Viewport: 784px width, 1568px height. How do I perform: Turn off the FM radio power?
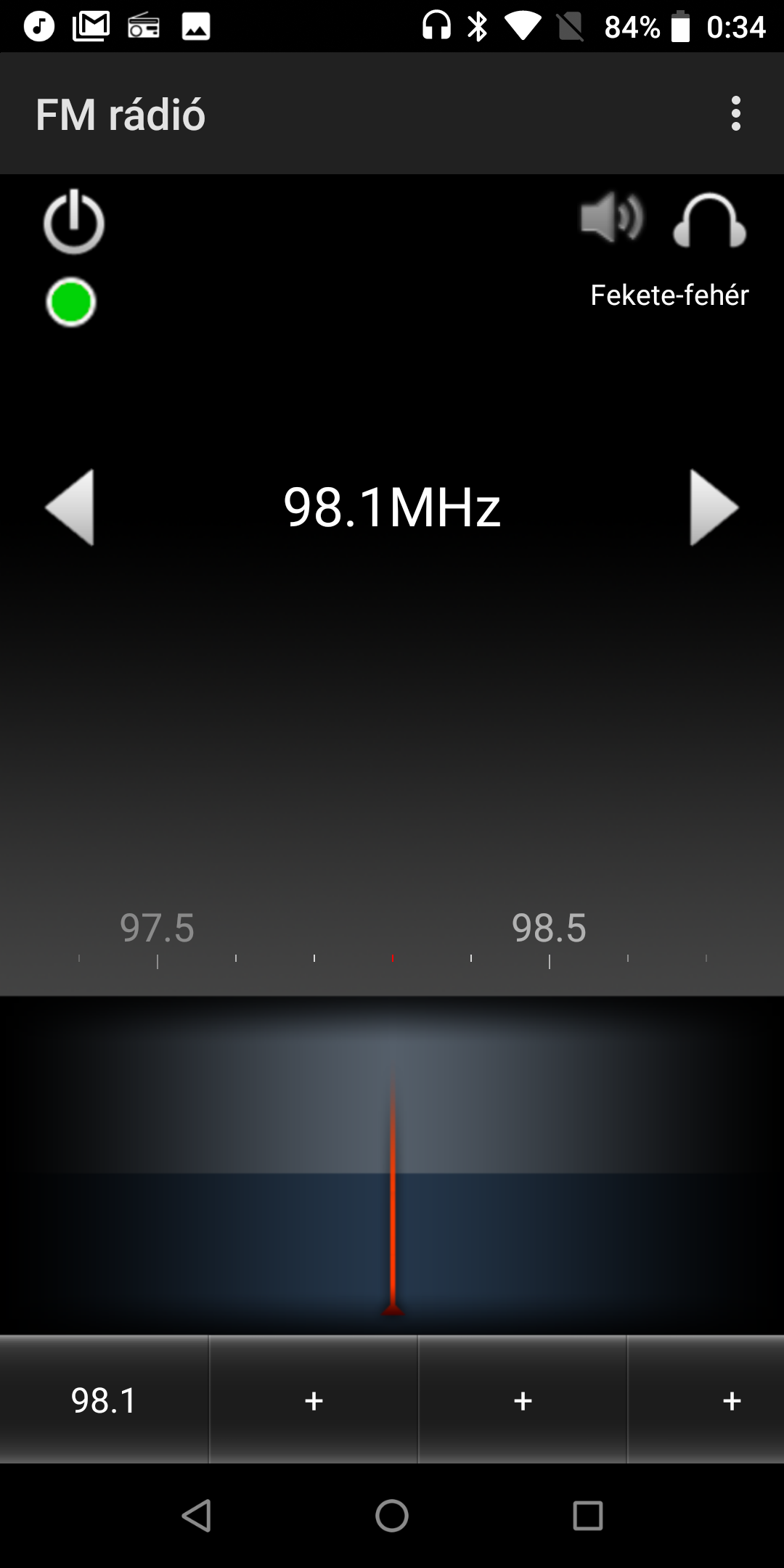(74, 221)
